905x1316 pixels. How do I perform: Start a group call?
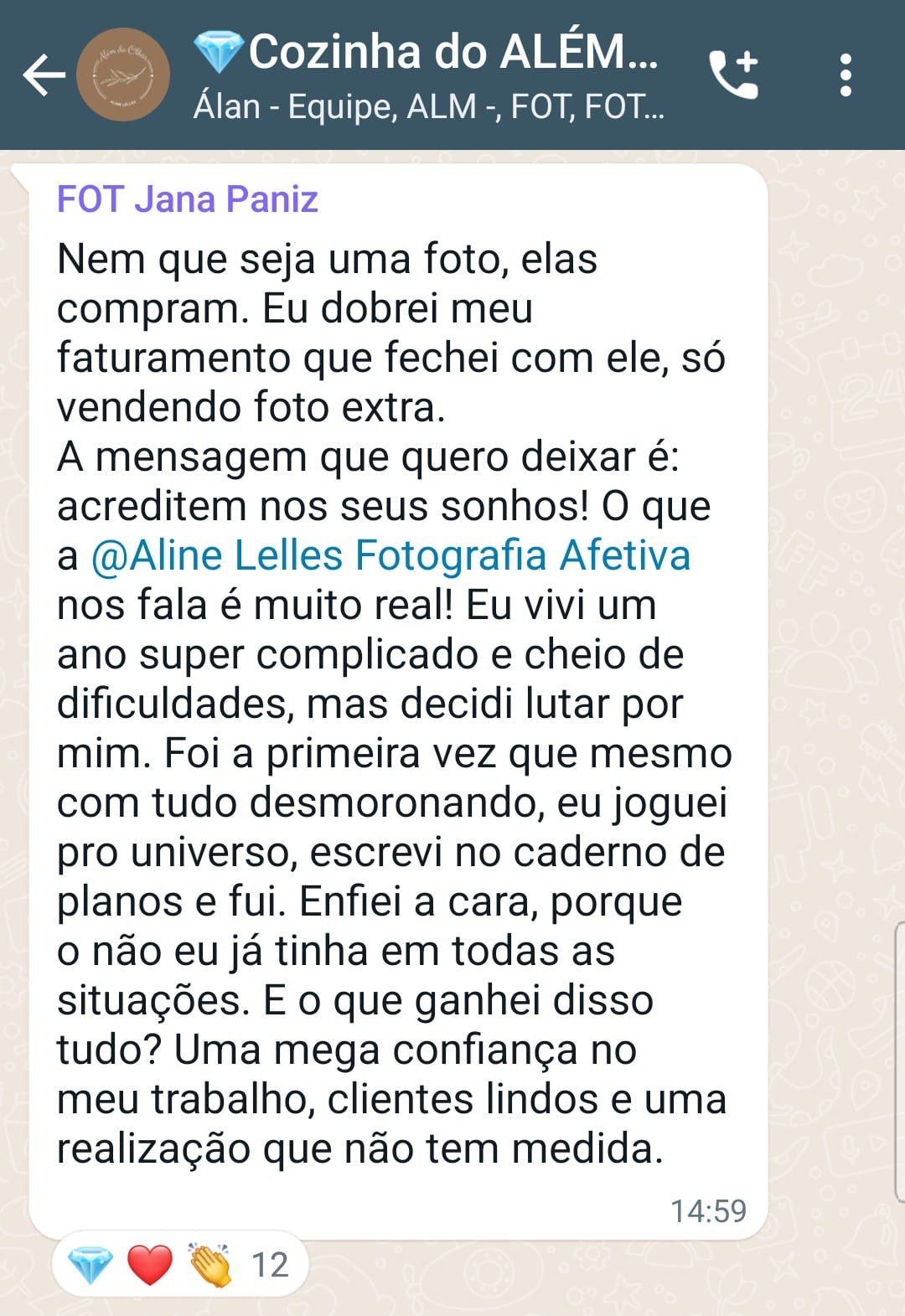733,75
